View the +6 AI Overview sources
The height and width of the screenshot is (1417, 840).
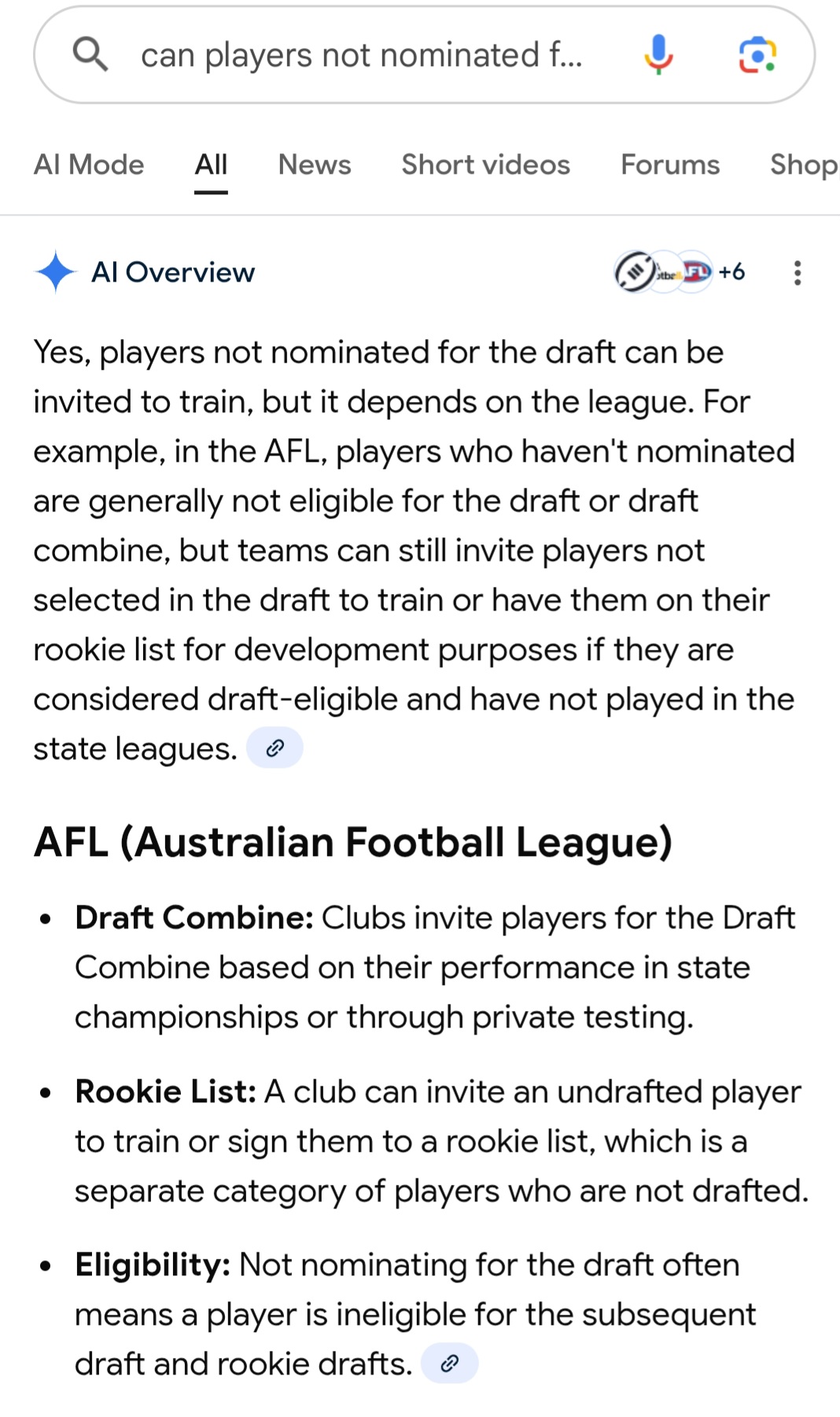click(x=680, y=272)
